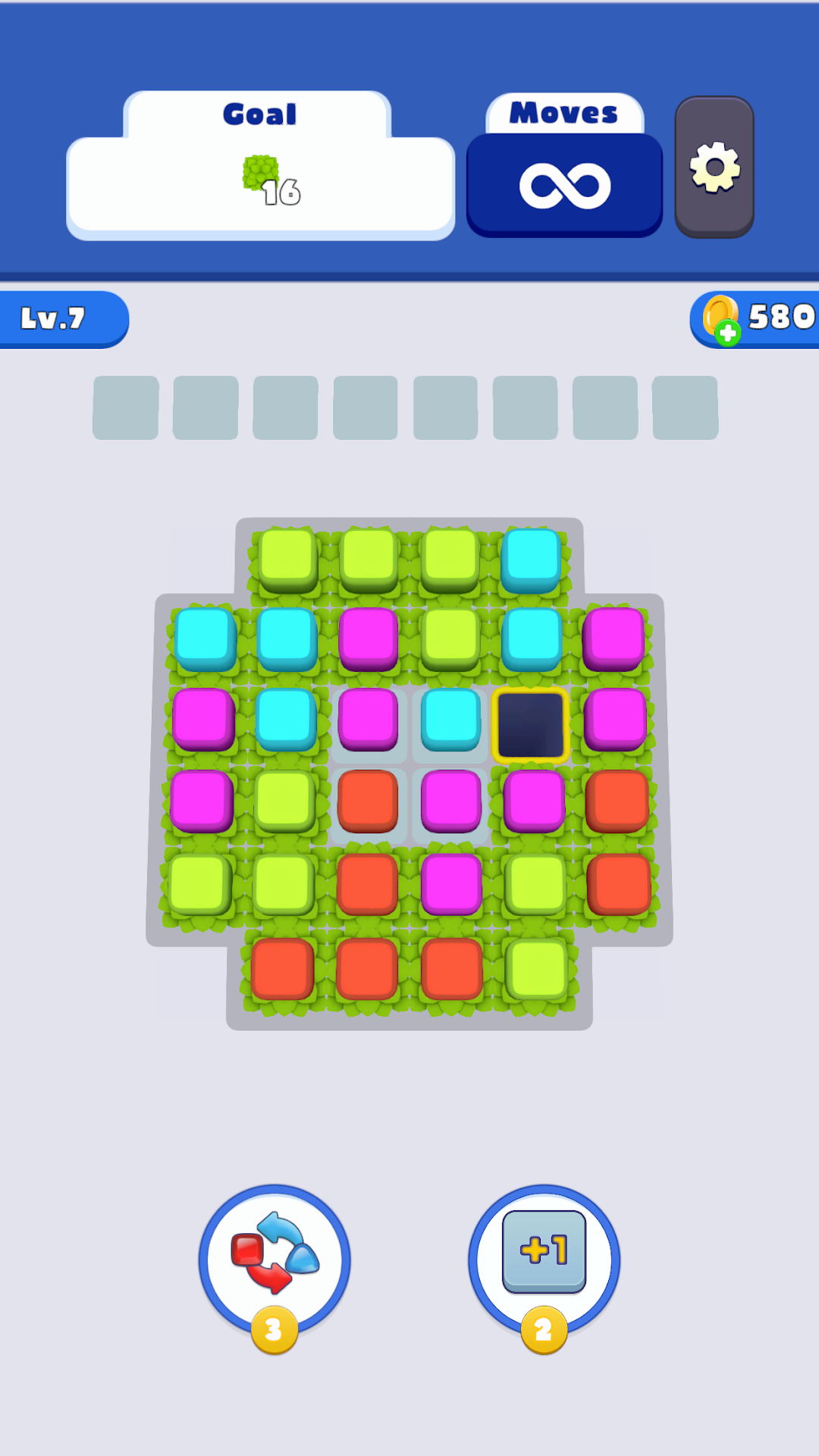Use the shuffle booster with 3 left
This screenshot has width=819, height=1456.
coord(275,1259)
